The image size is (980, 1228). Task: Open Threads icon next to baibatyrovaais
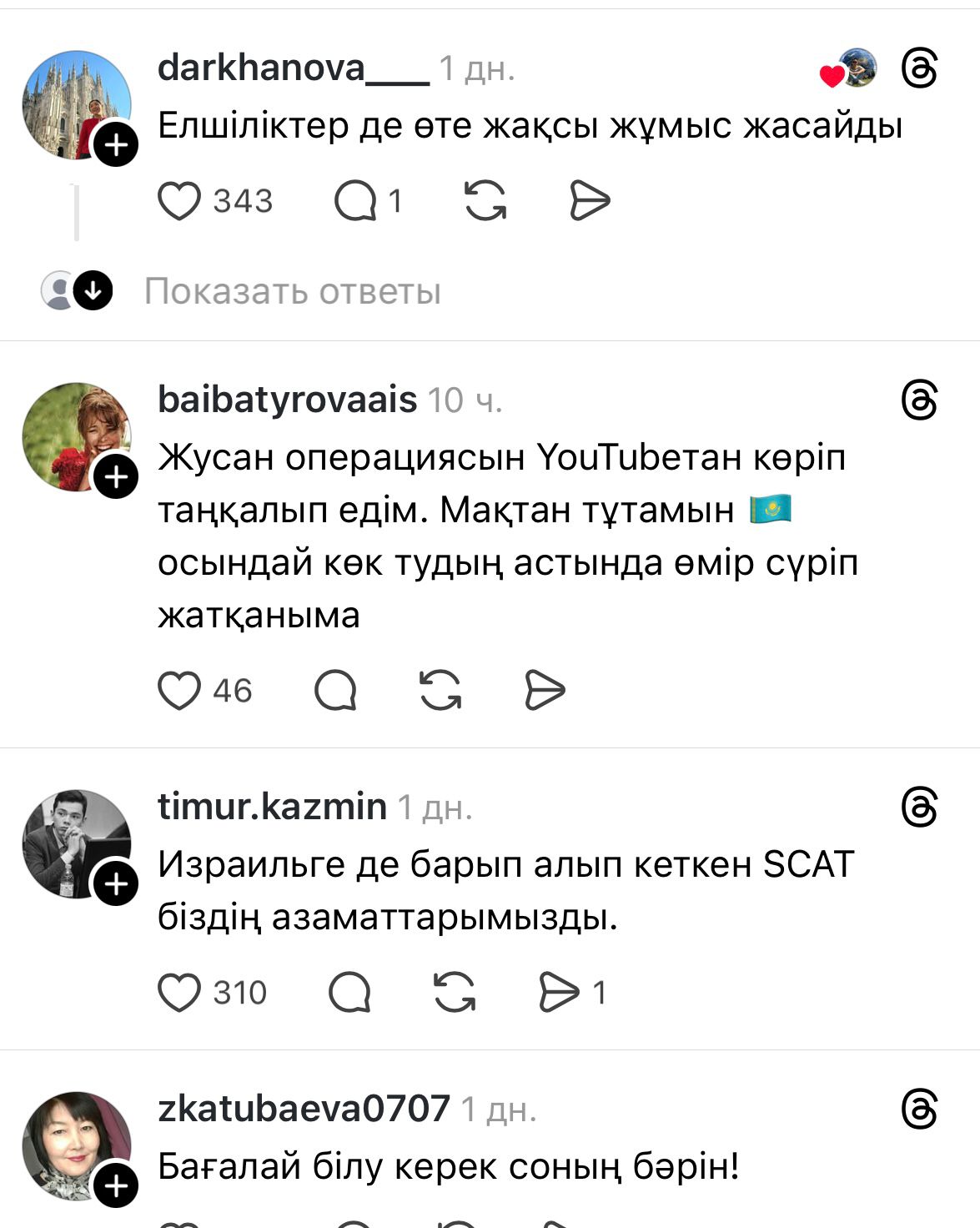(920, 400)
